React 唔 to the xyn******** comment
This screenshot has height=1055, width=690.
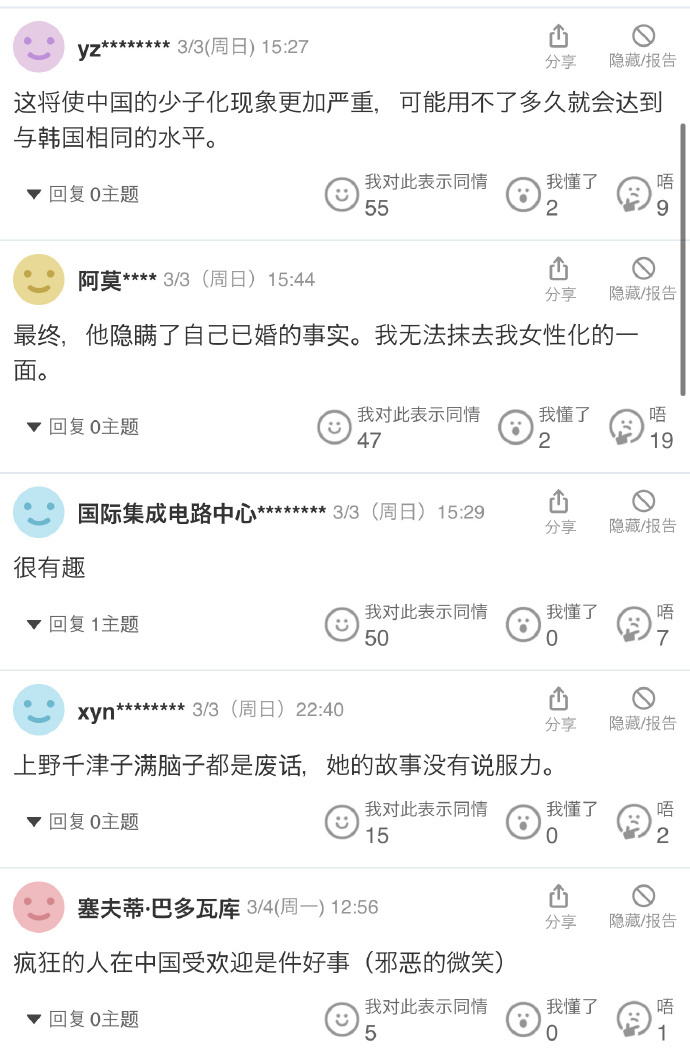pos(634,821)
